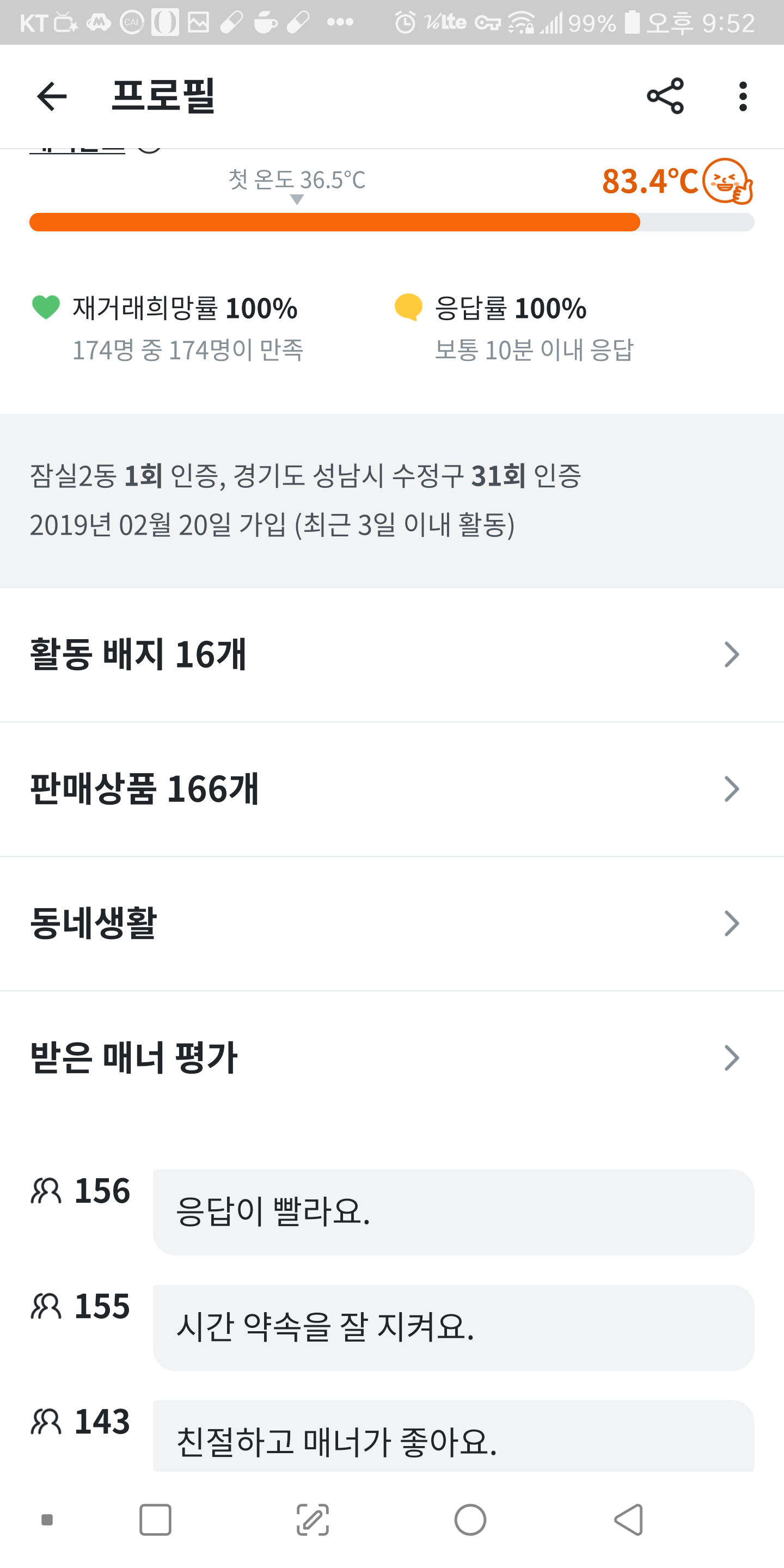Image resolution: width=784 pixels, height=1568 pixels.
Task: Share this profile
Action: click(x=665, y=96)
